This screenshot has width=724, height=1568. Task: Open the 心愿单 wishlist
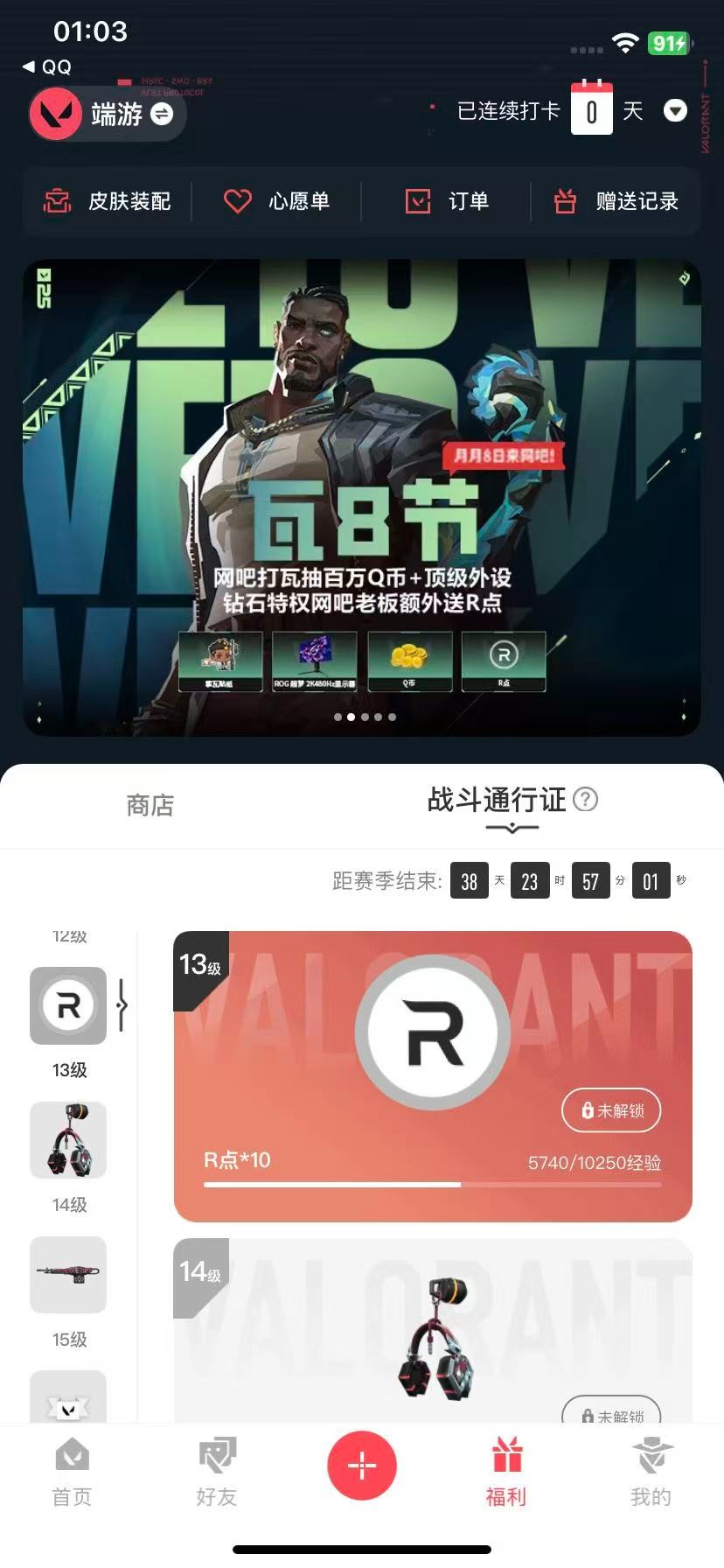276,201
